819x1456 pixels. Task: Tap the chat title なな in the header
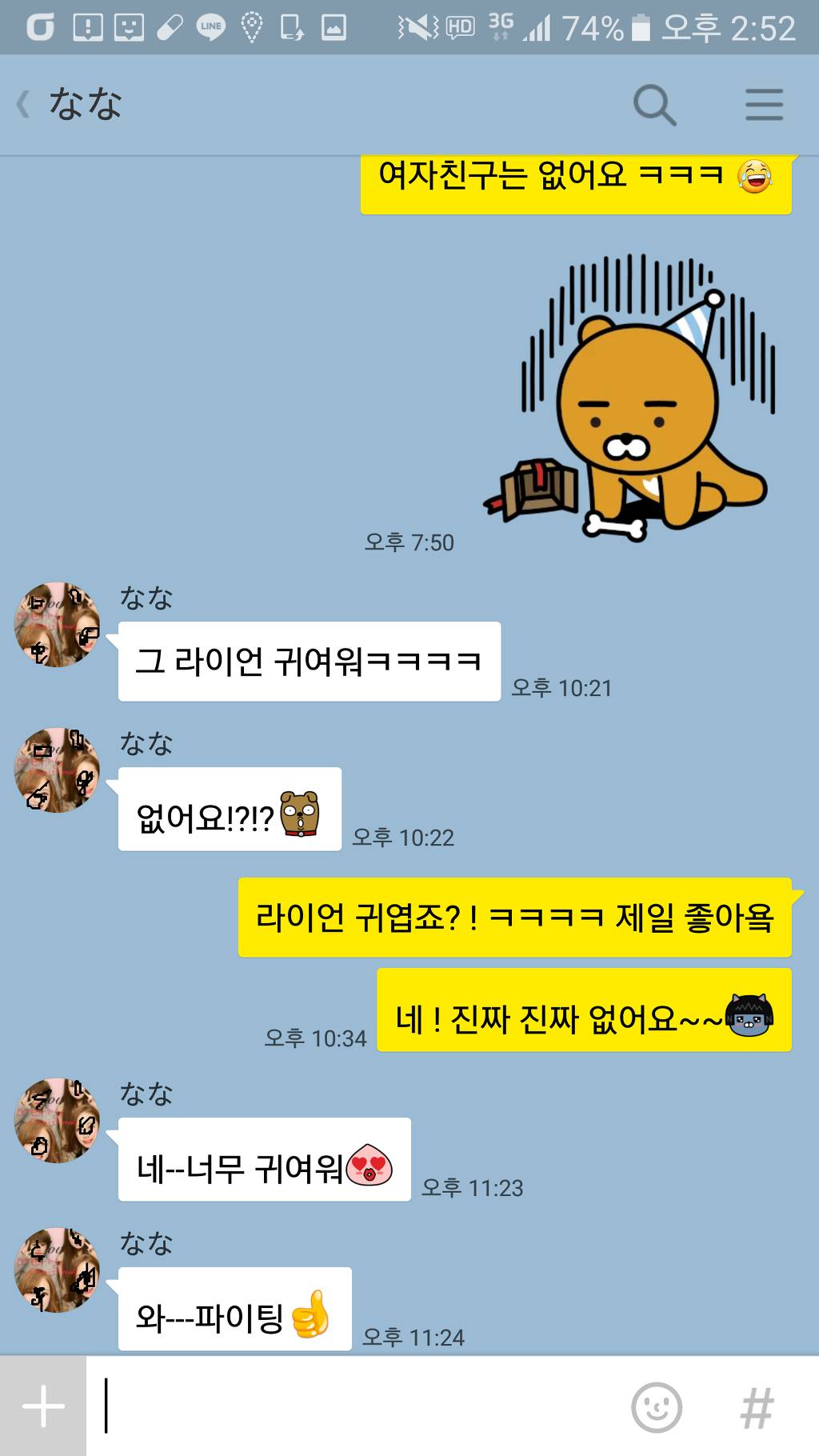[x=84, y=102]
